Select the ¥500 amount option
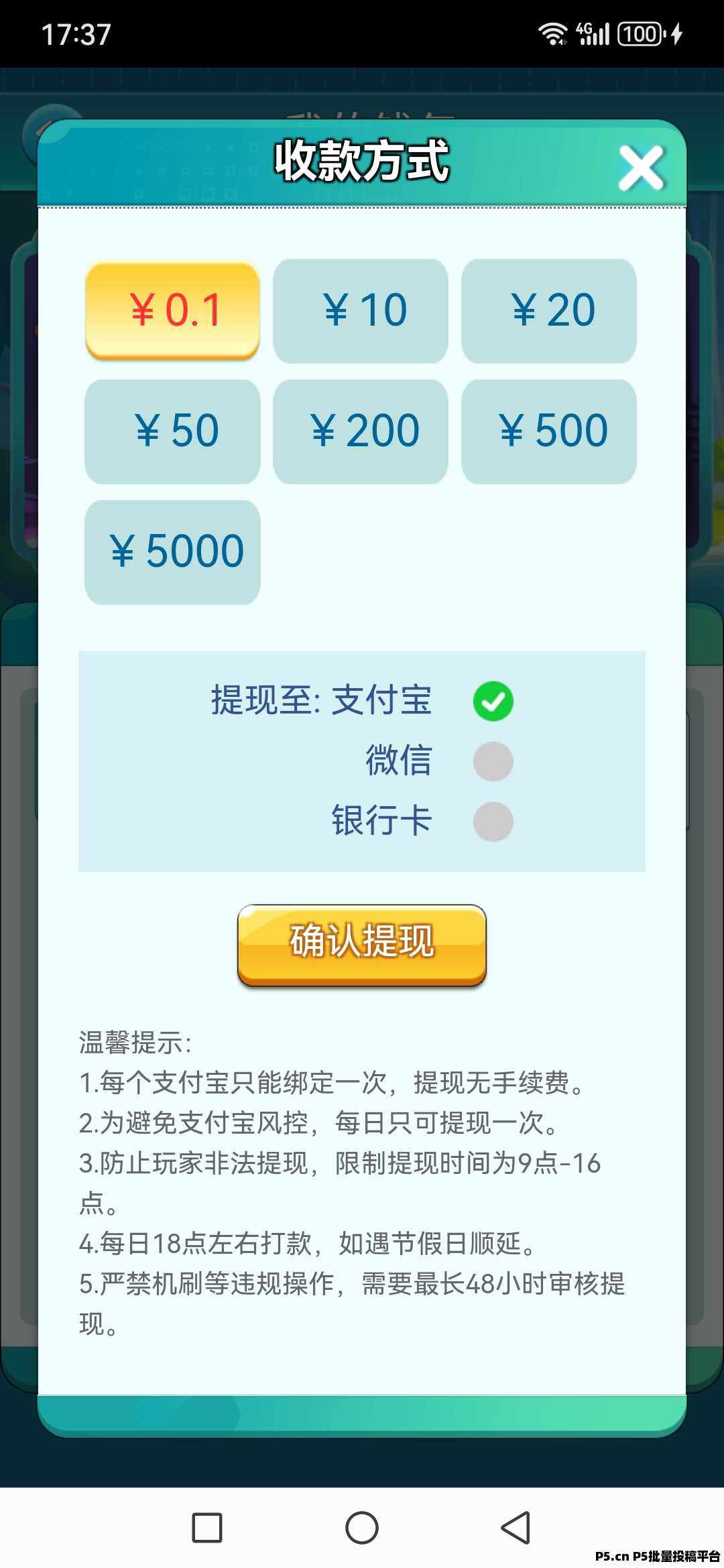Image resolution: width=724 pixels, height=1568 pixels. [549, 431]
